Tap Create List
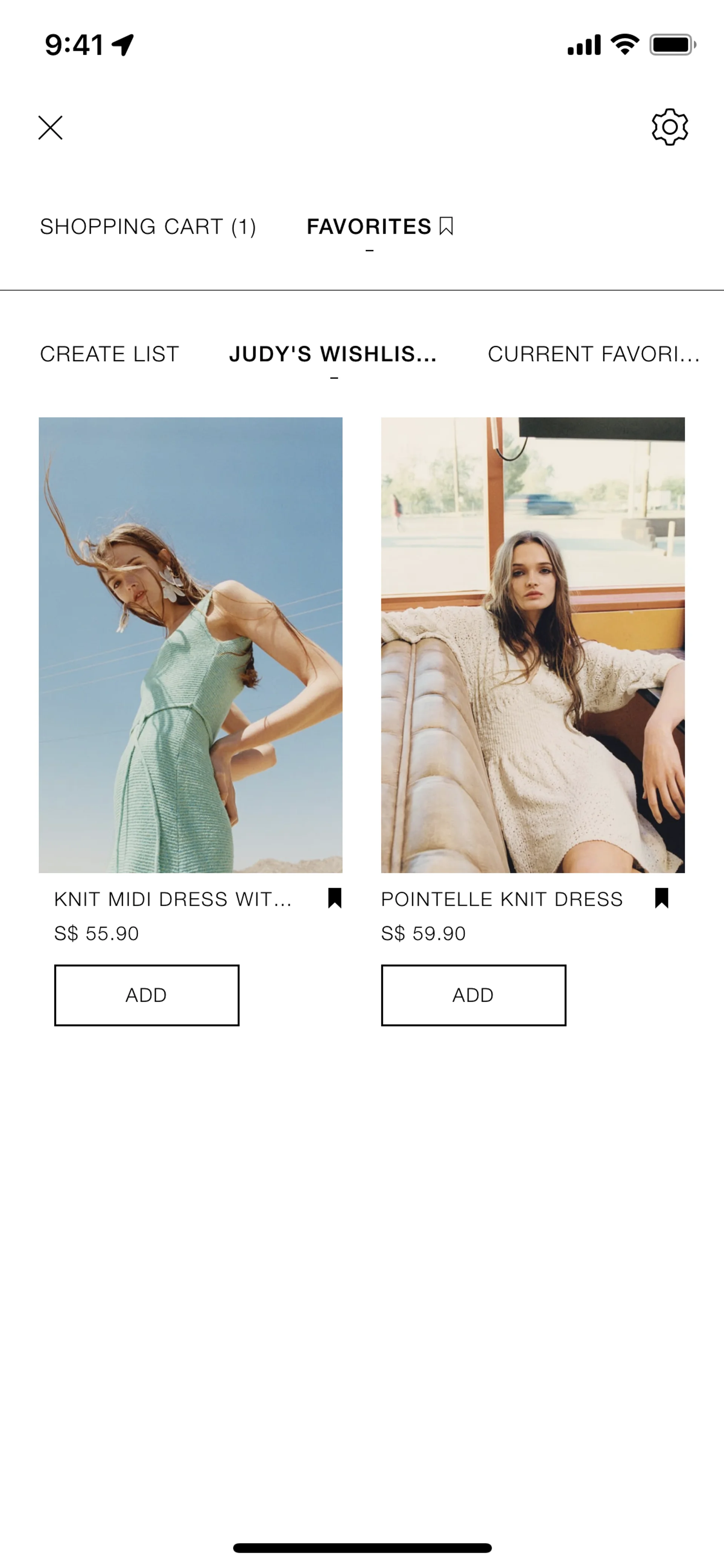724x1568 pixels. coord(109,354)
